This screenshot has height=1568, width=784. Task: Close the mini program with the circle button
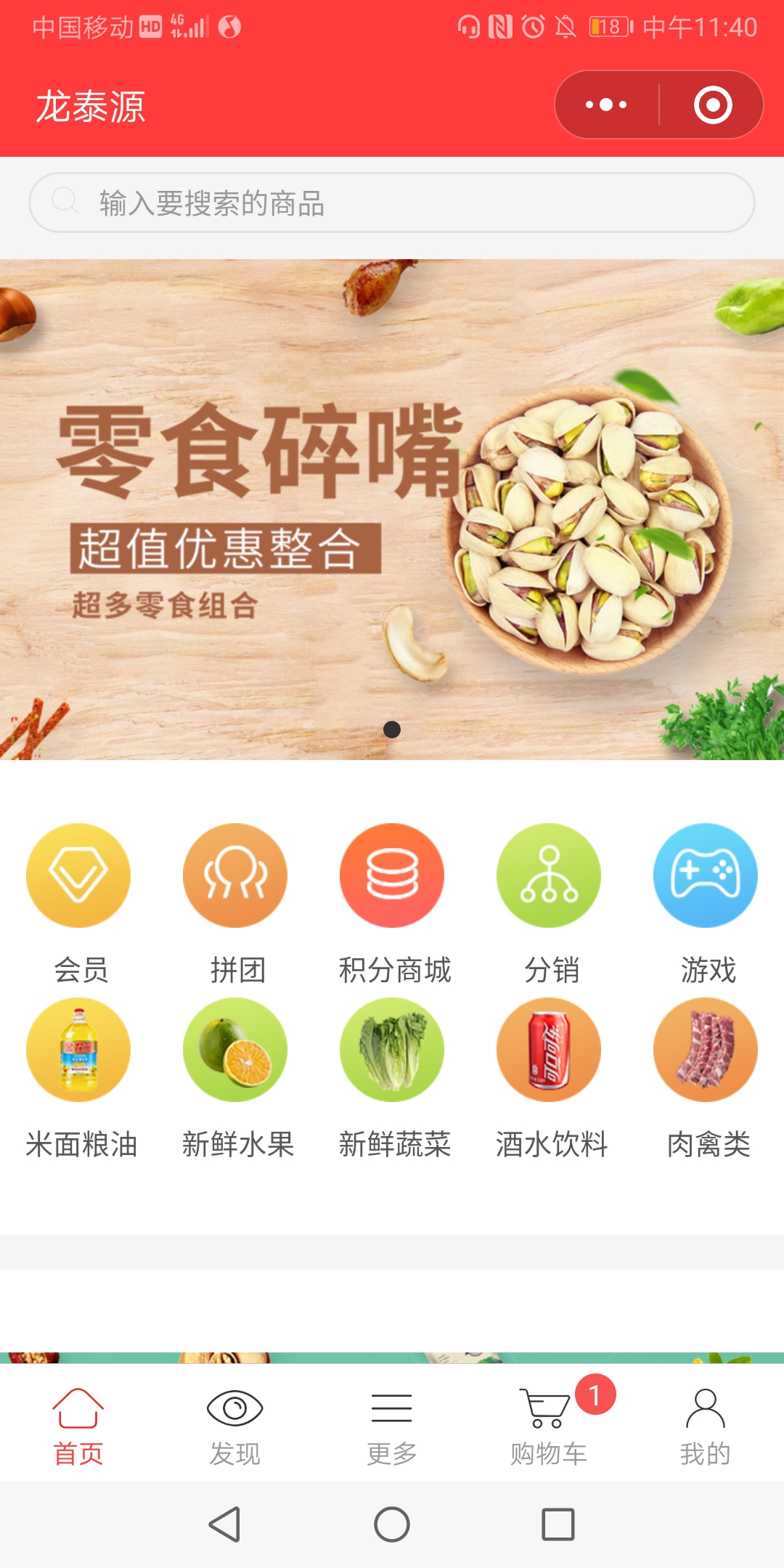[x=712, y=105]
